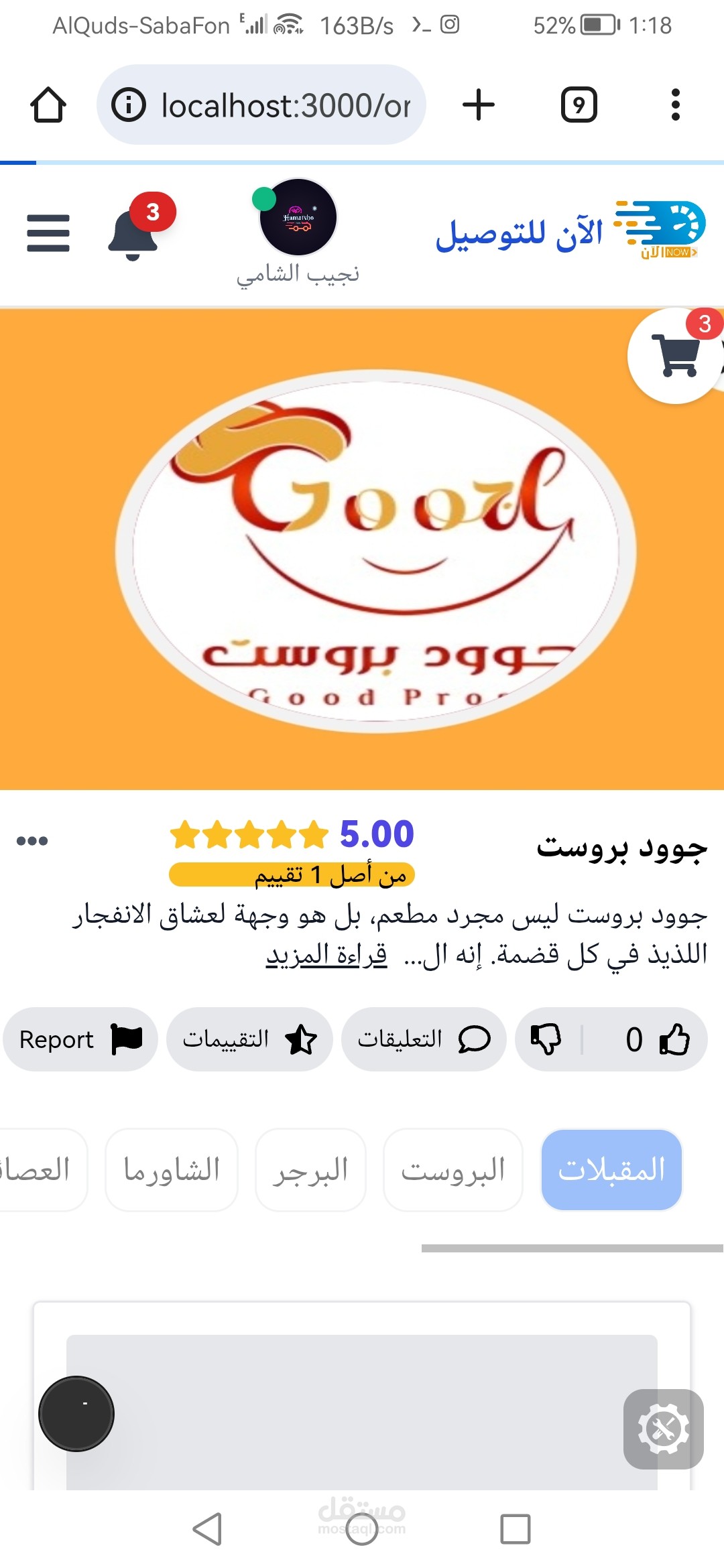Screen dimensions: 724x1568
Task: Open the notifications bell
Action: (x=133, y=235)
